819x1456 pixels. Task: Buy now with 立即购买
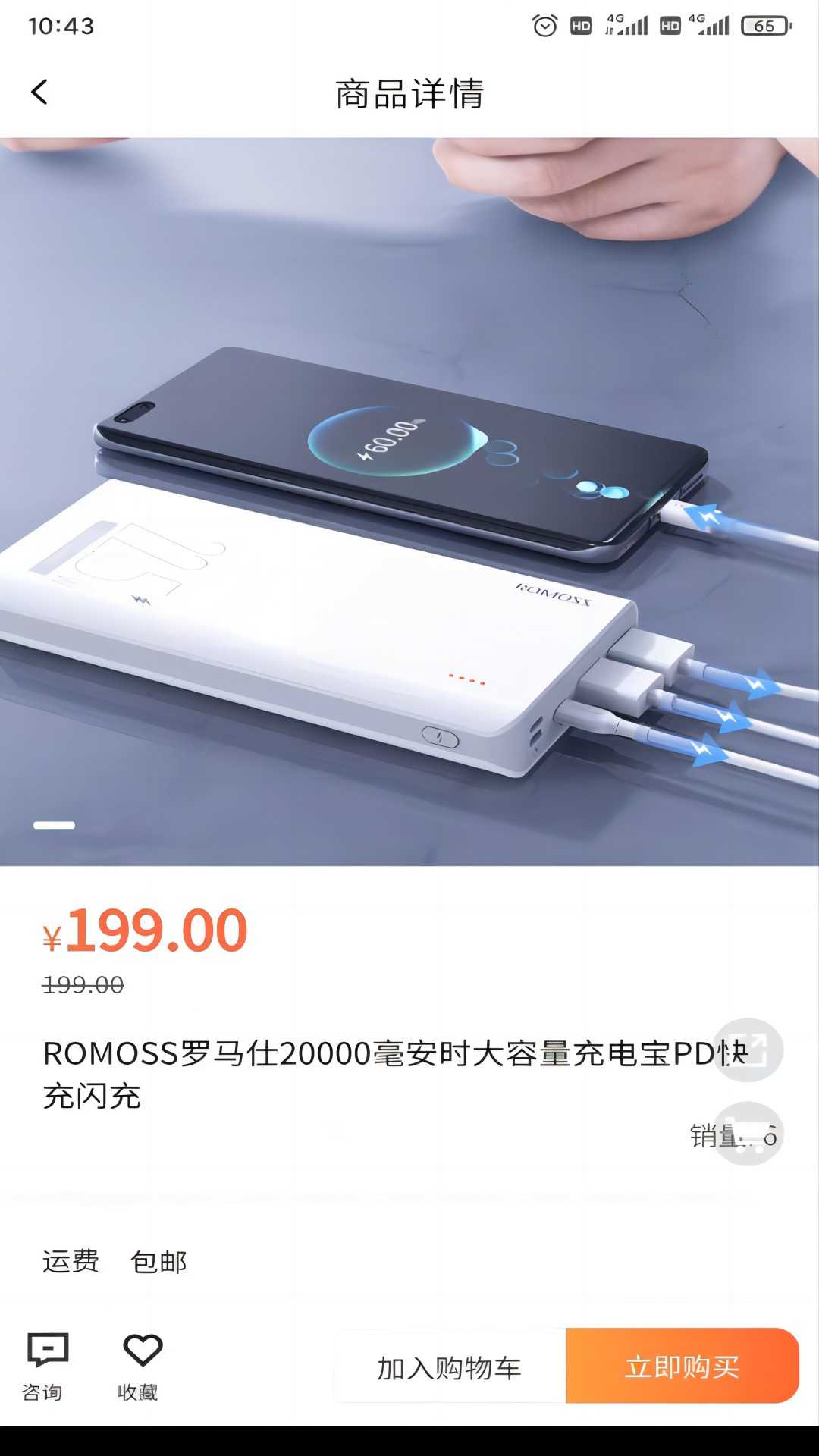coord(682,1367)
